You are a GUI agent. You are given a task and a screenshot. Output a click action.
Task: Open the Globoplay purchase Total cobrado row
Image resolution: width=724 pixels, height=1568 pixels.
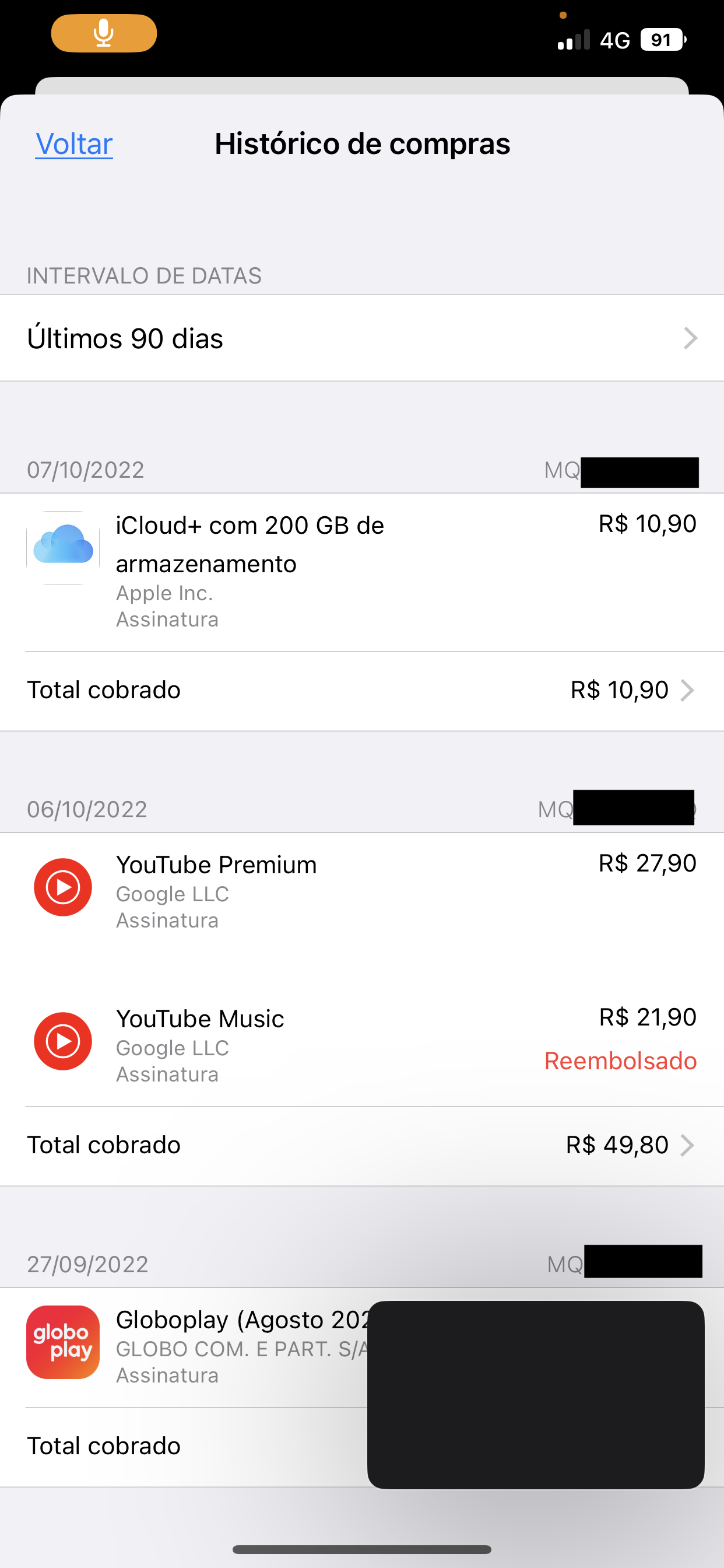(x=182, y=1446)
